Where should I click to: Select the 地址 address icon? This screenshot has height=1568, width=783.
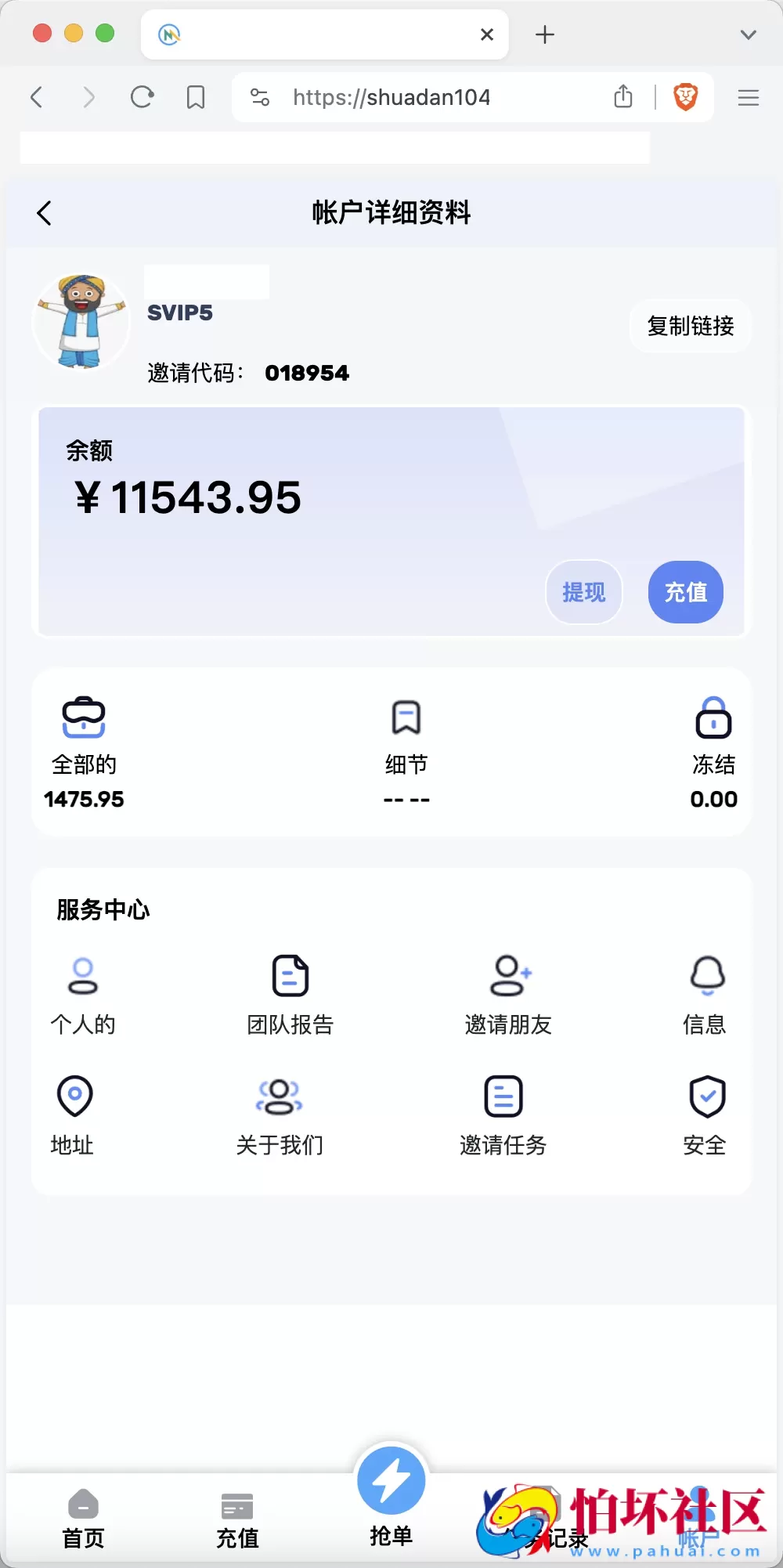point(74,1097)
